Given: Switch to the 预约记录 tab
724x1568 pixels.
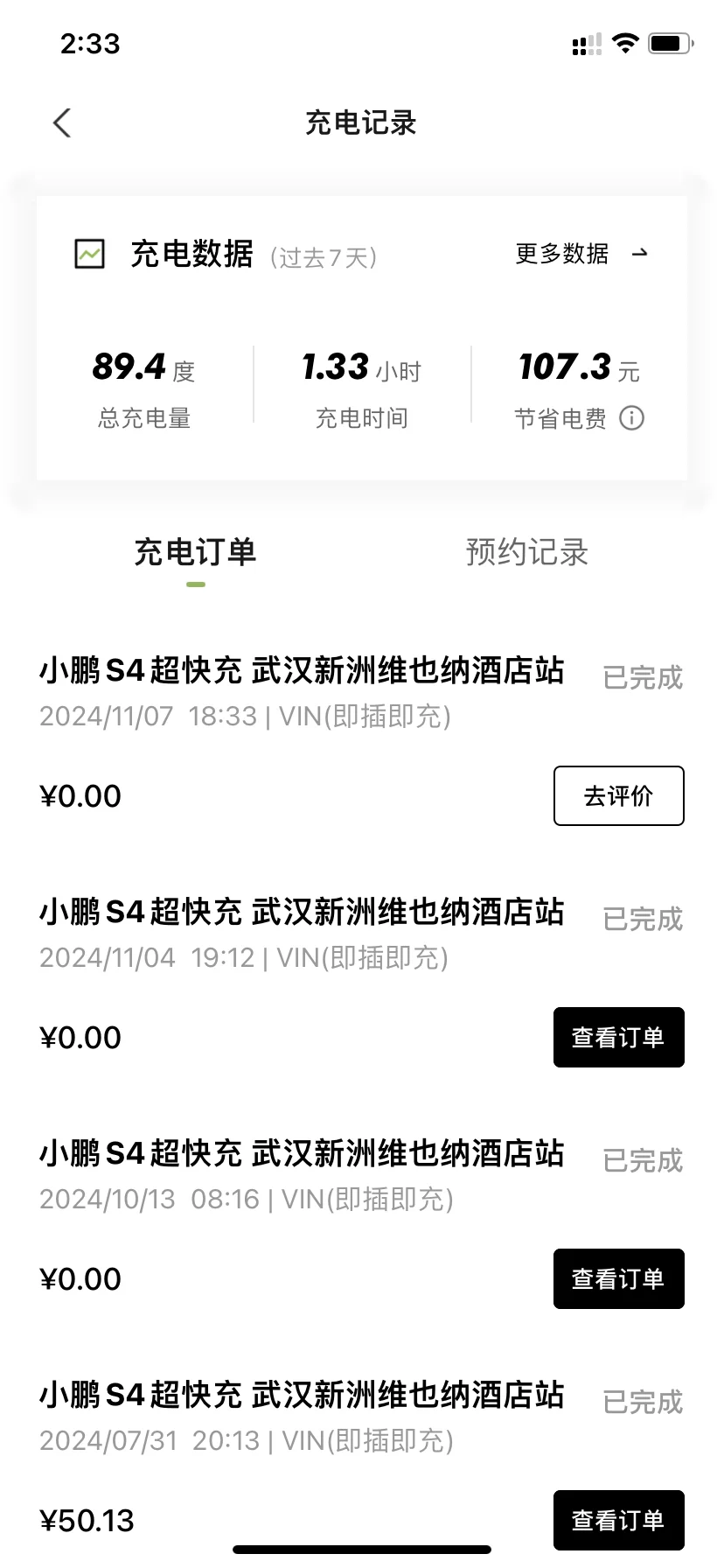Looking at the screenshot, I should [526, 553].
